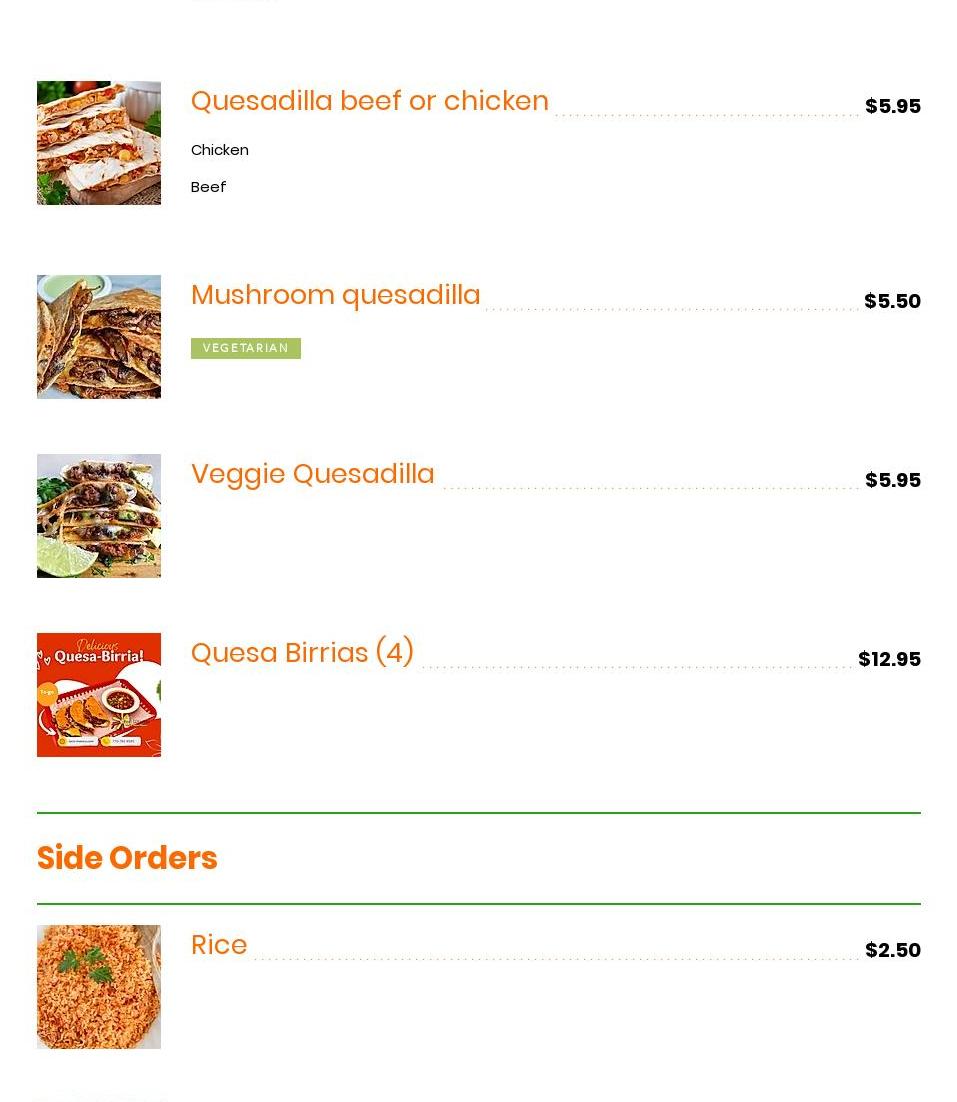Open the Quesa Birrias (4) item
This screenshot has width=957, height=1102.
tap(302, 653)
